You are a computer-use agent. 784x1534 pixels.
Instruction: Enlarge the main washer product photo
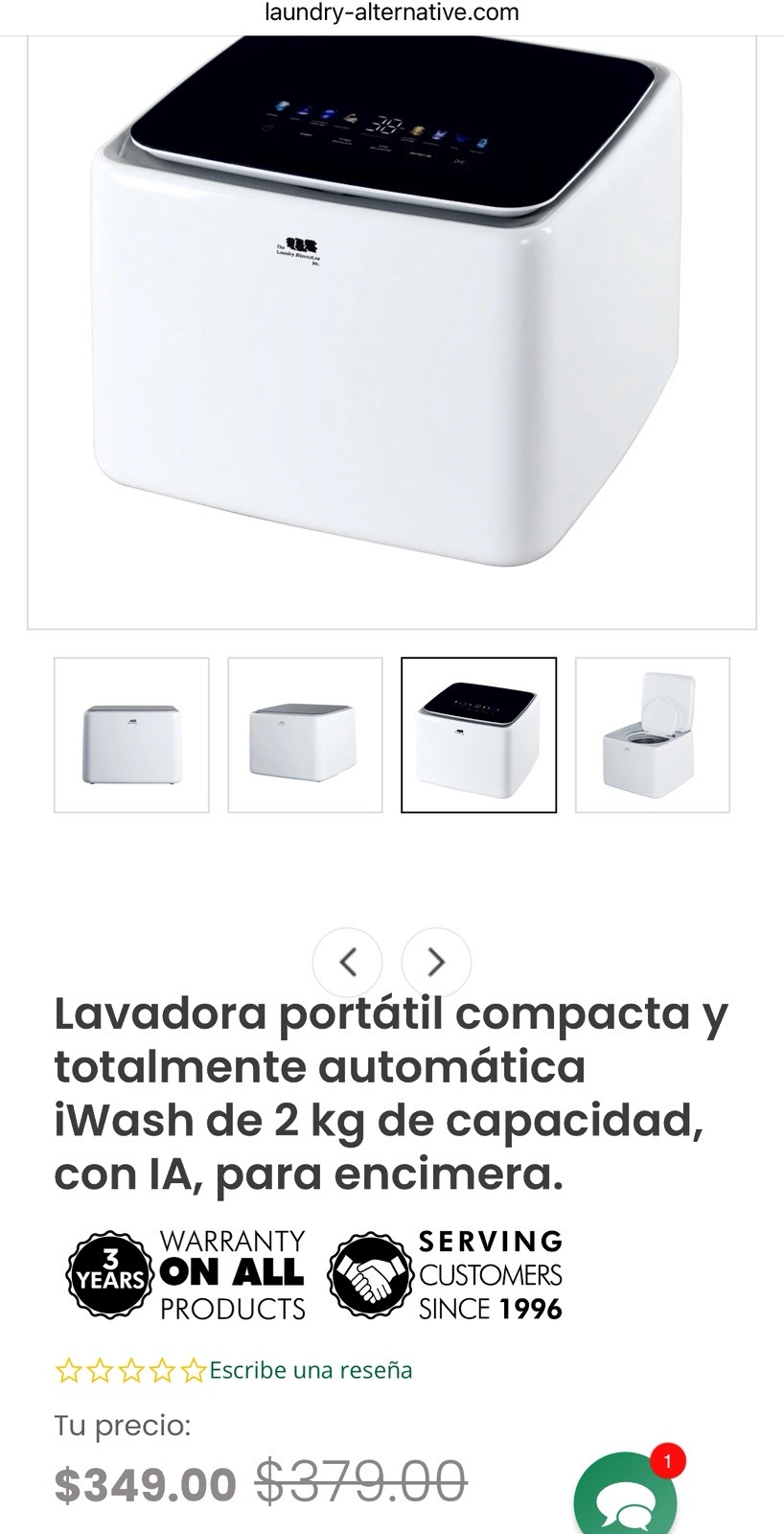tap(391, 326)
